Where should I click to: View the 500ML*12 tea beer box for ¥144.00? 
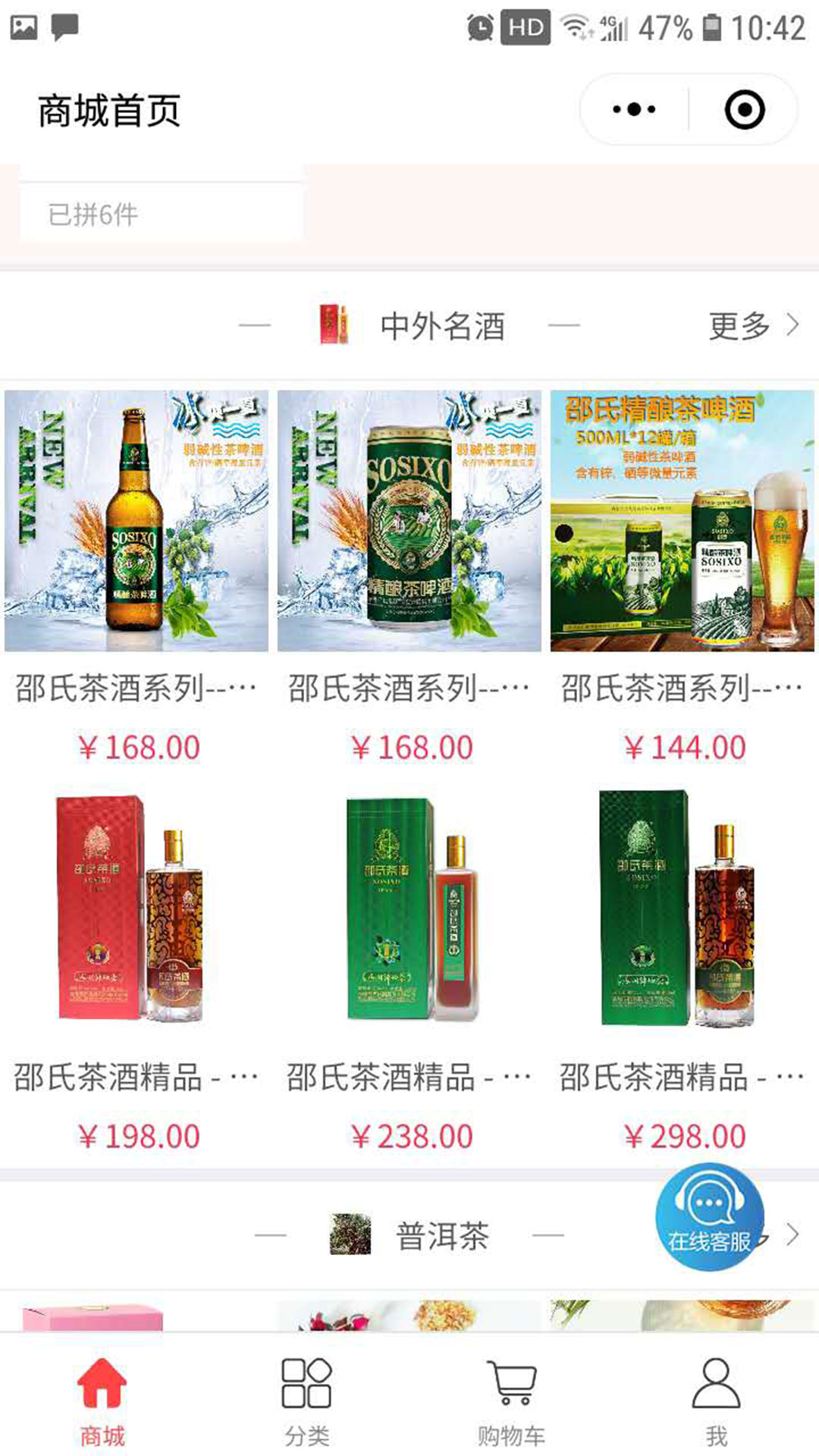tap(682, 521)
